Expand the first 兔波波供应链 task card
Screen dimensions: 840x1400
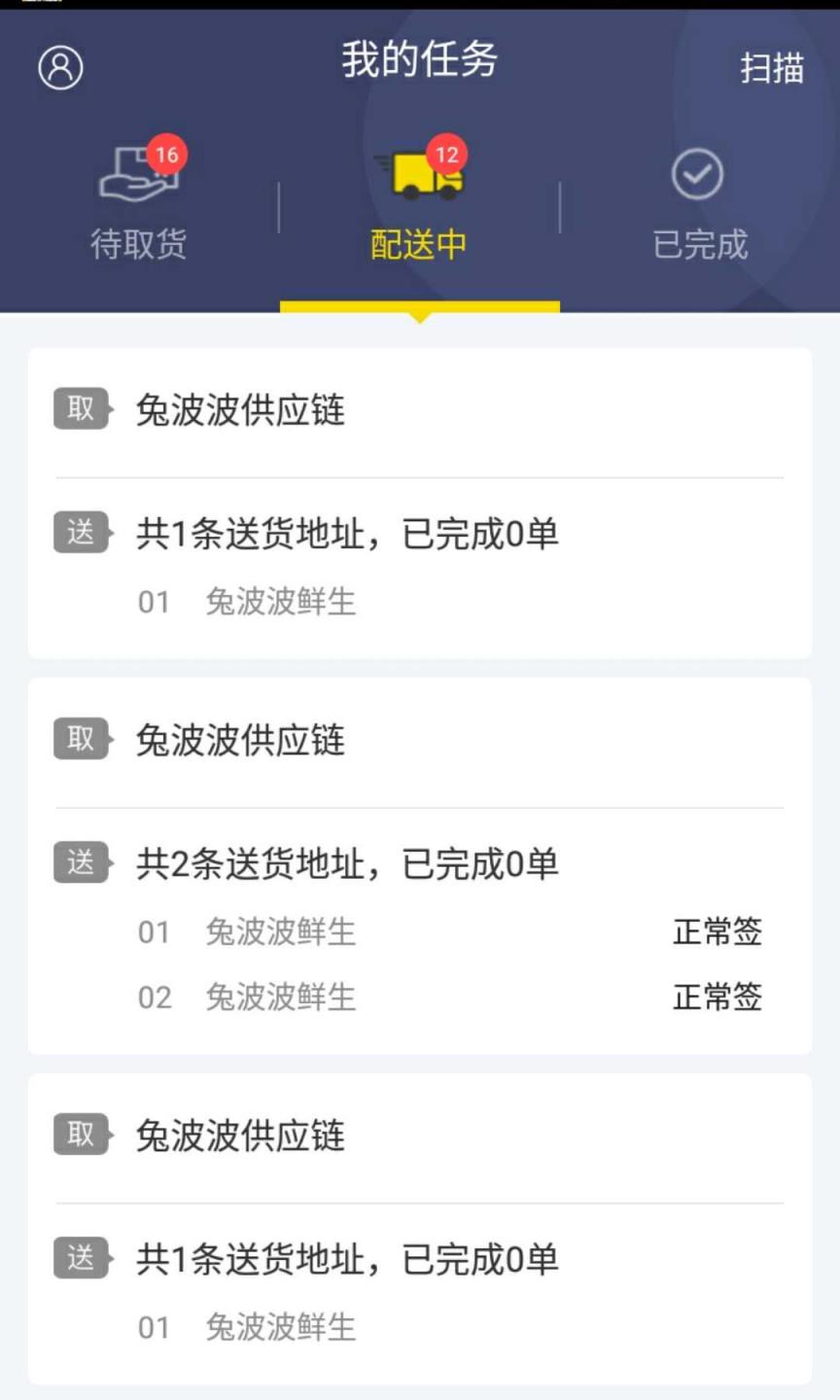point(418,409)
